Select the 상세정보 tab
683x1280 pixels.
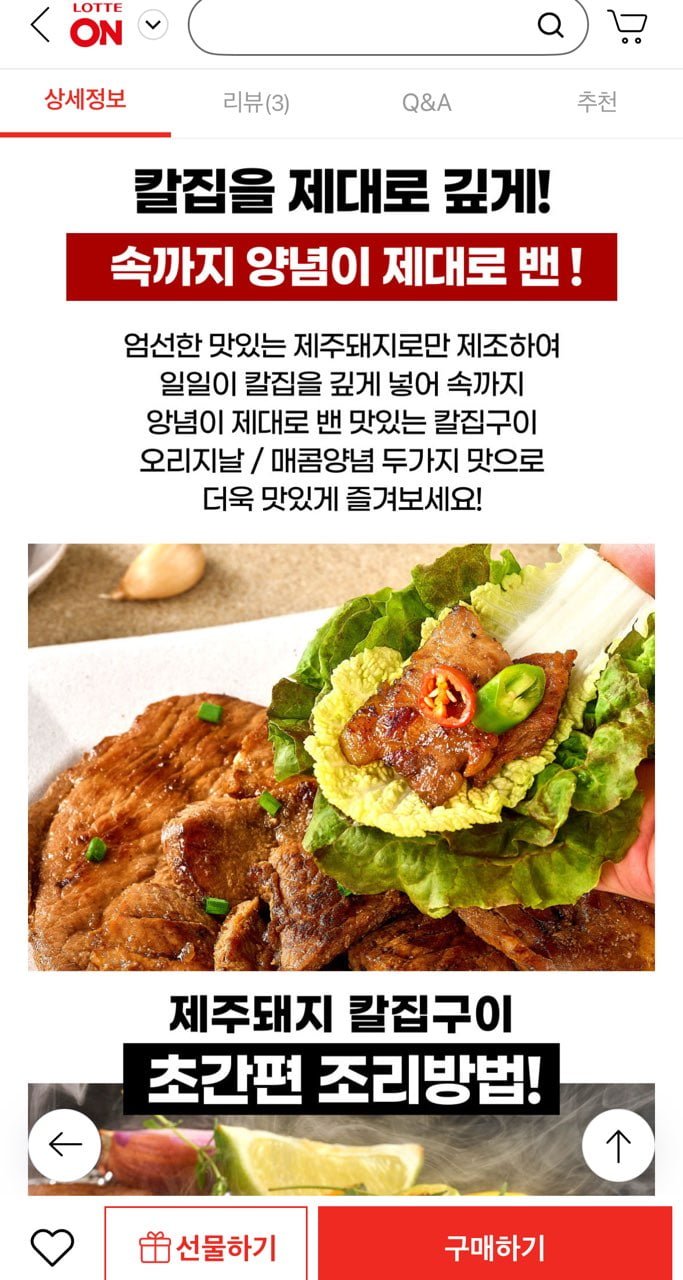(x=85, y=100)
